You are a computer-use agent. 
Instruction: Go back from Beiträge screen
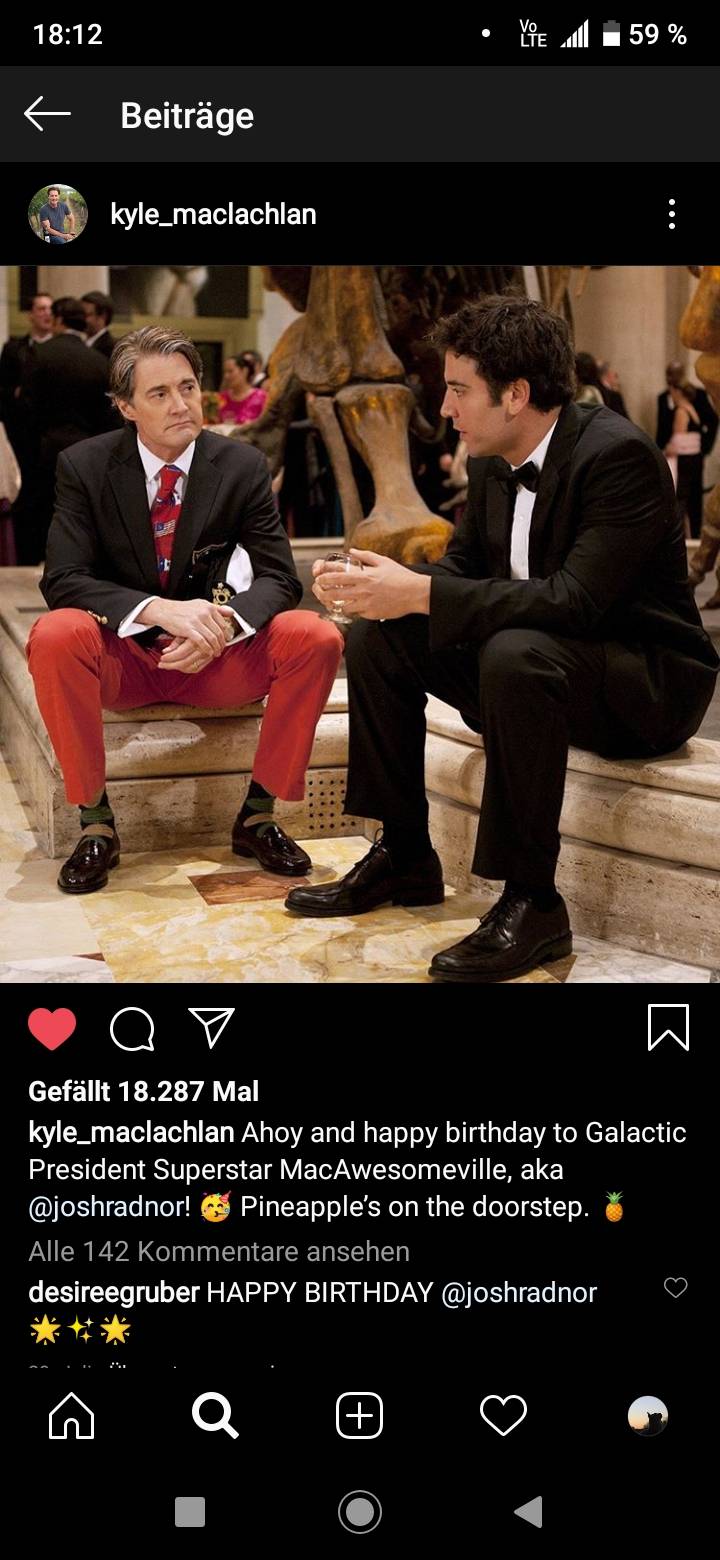click(47, 114)
